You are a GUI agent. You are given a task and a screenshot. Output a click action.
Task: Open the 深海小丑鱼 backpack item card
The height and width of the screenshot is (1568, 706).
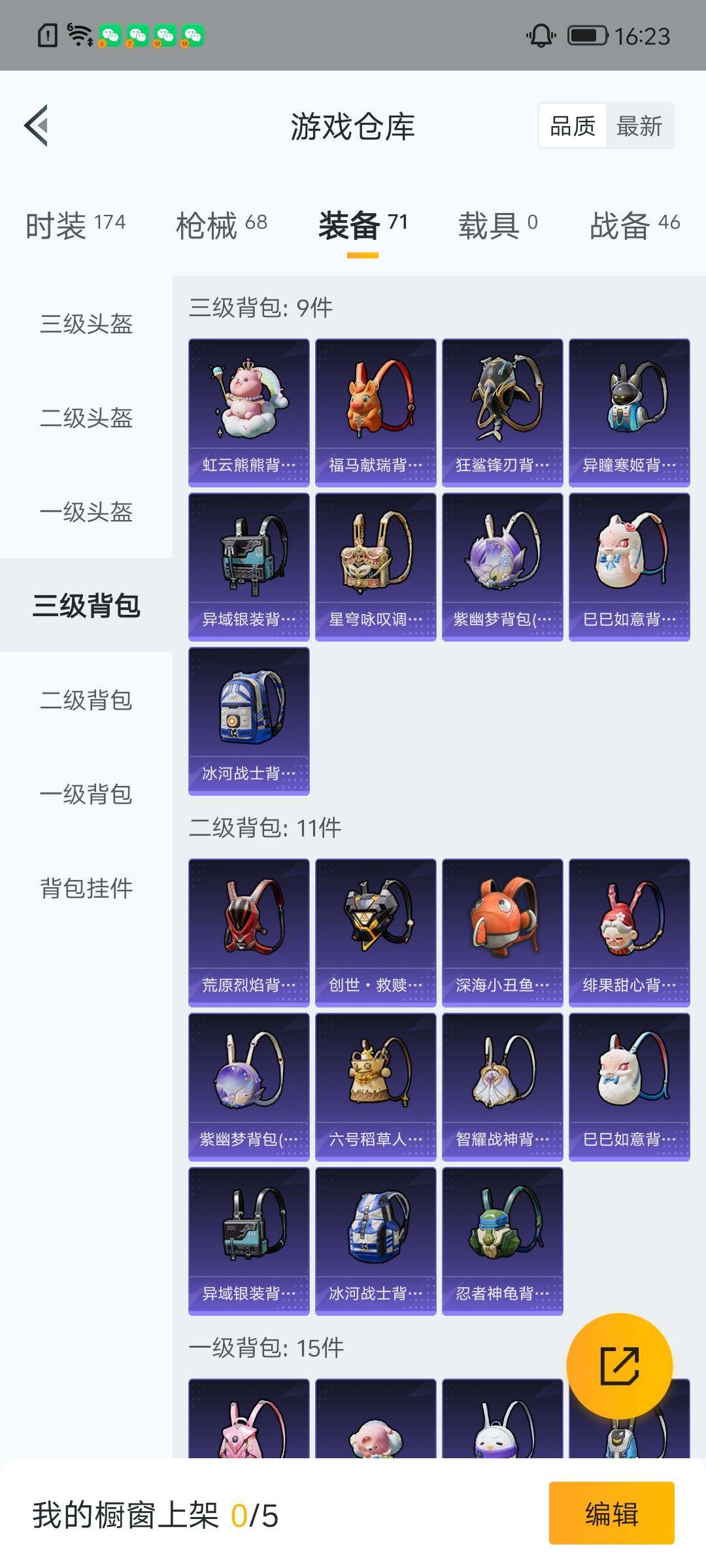(502, 931)
